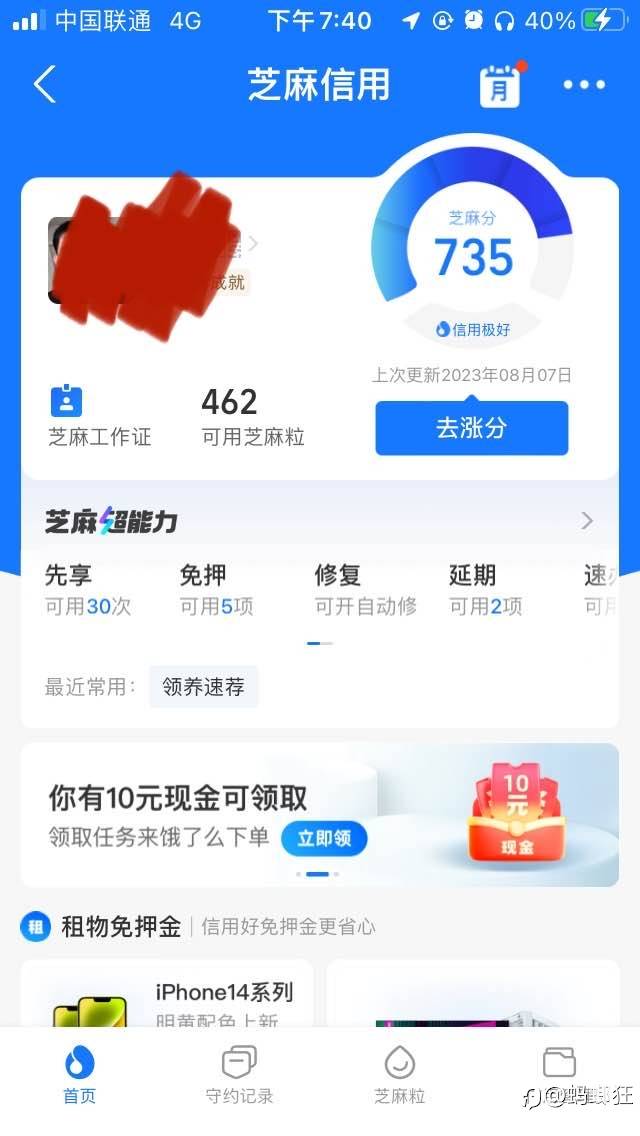Go back from the 芝麻信用 page
This screenshot has width=640, height=1136.
pyautogui.click(x=45, y=85)
